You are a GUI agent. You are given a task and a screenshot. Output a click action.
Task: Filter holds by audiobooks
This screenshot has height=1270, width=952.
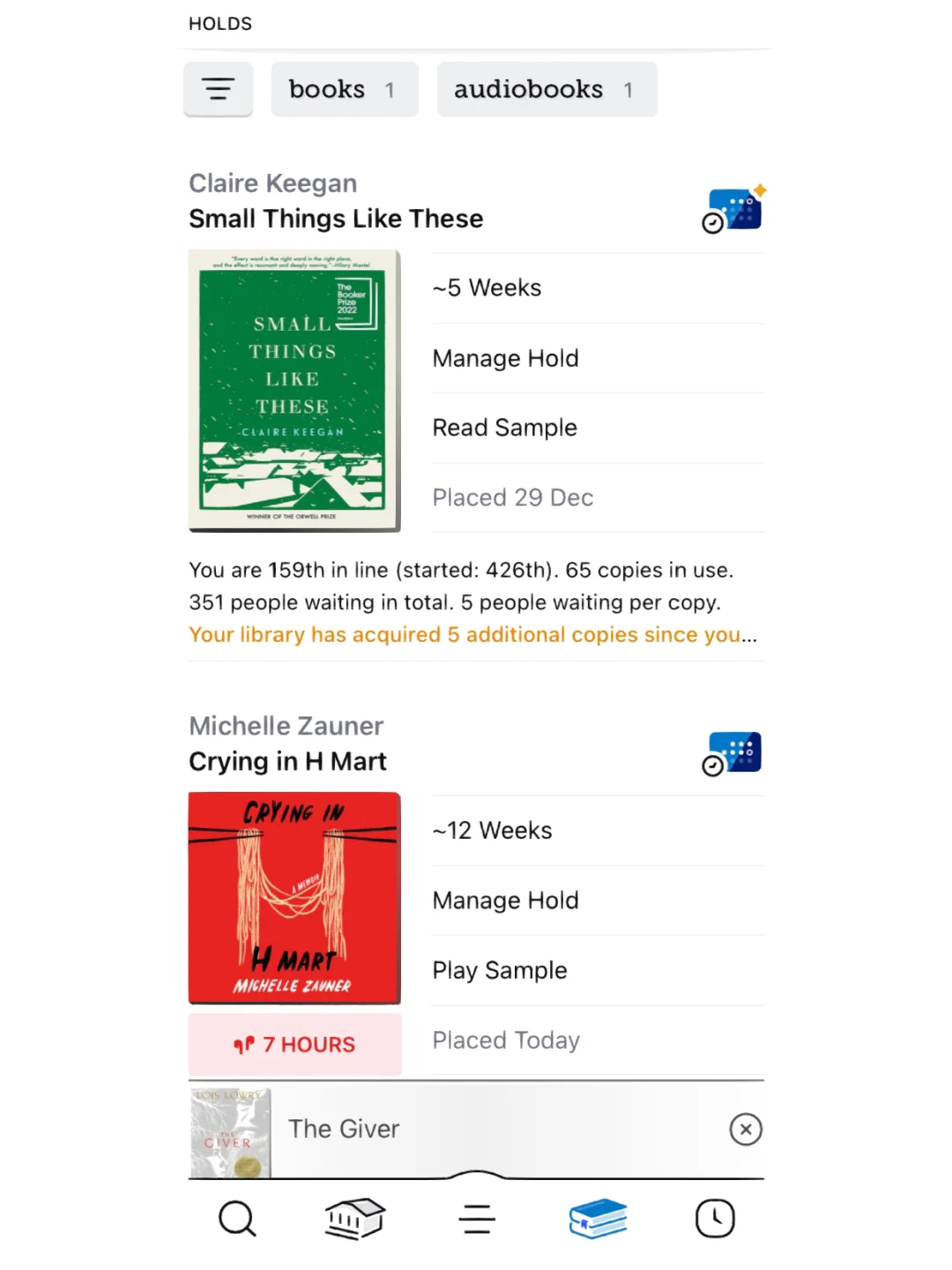(547, 89)
